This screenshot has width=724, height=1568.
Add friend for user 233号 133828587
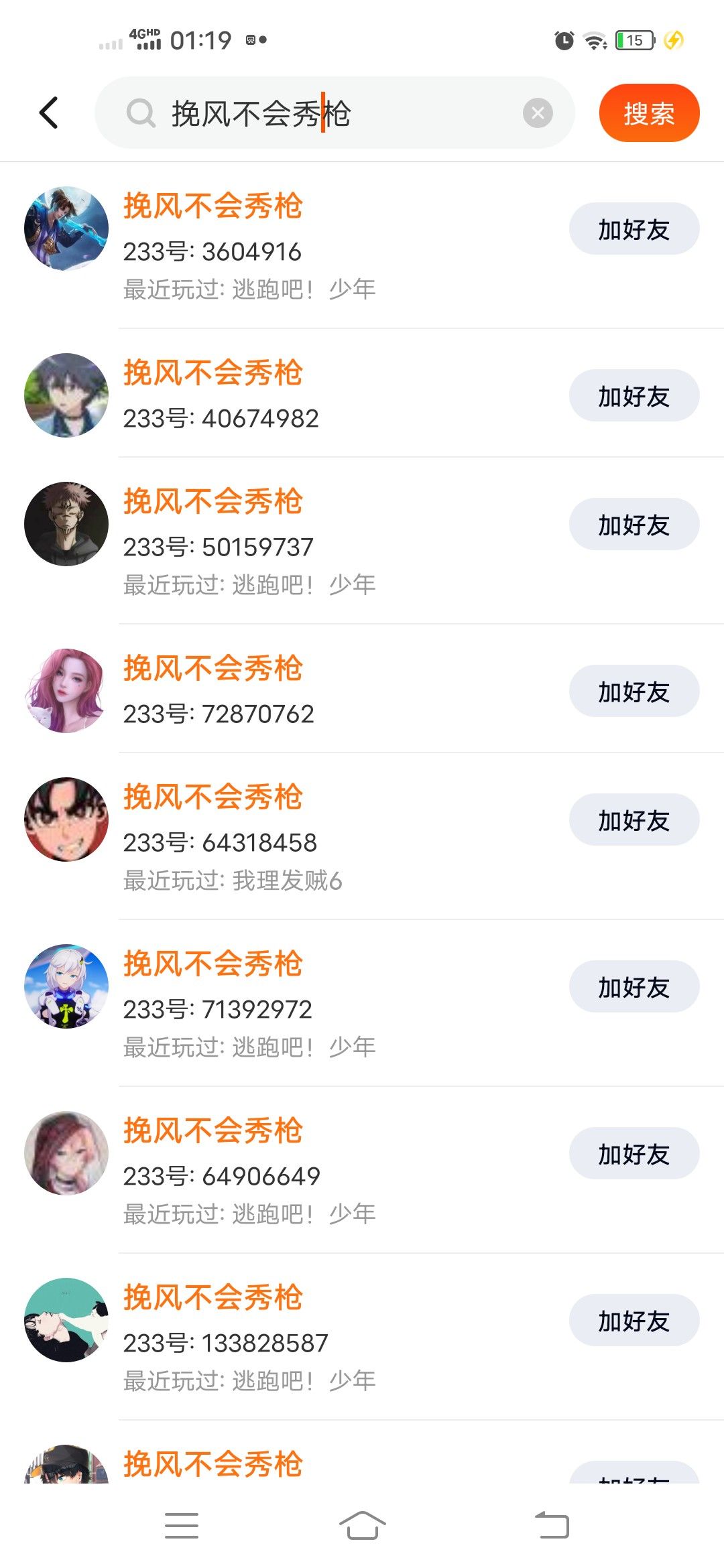[x=633, y=1321]
